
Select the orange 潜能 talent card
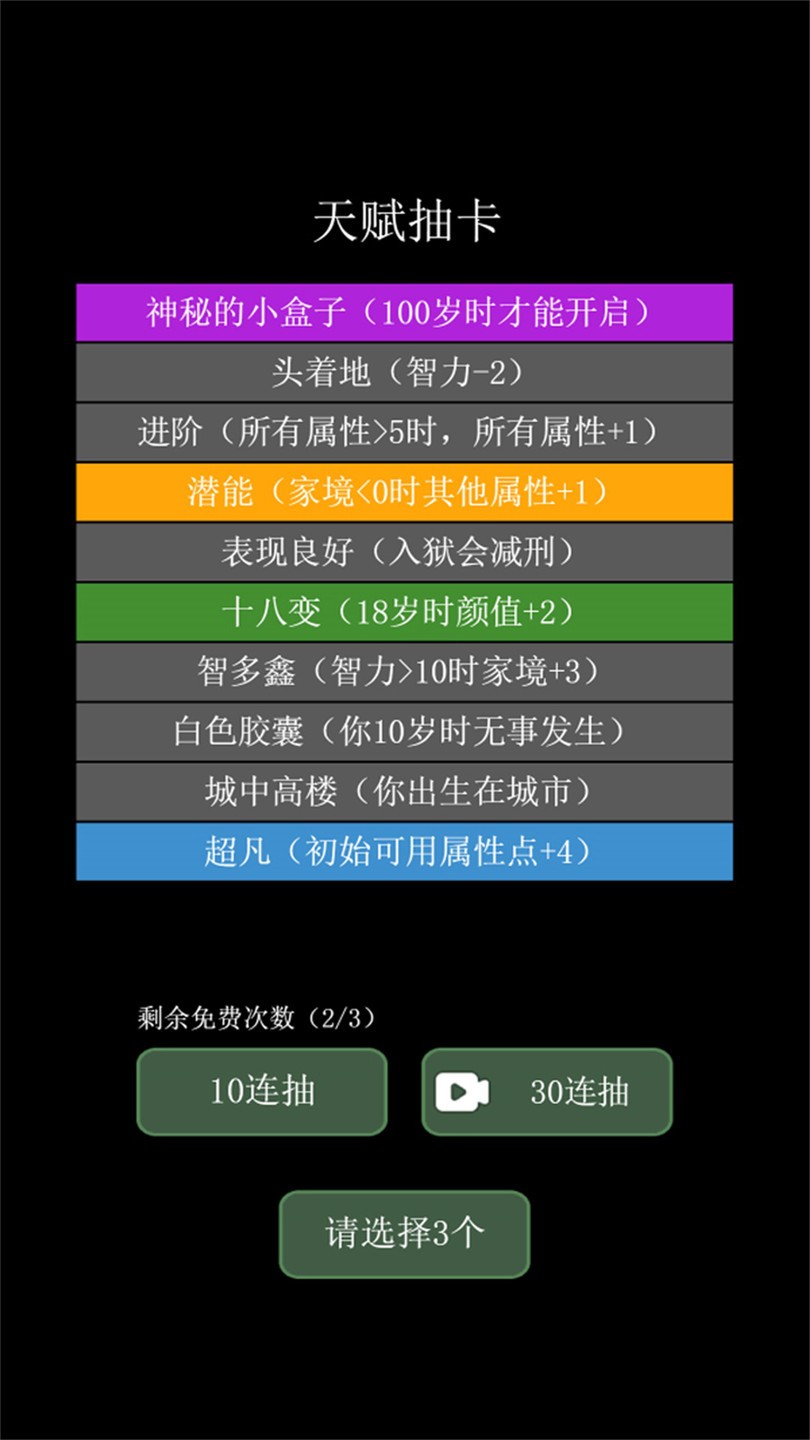coord(404,492)
